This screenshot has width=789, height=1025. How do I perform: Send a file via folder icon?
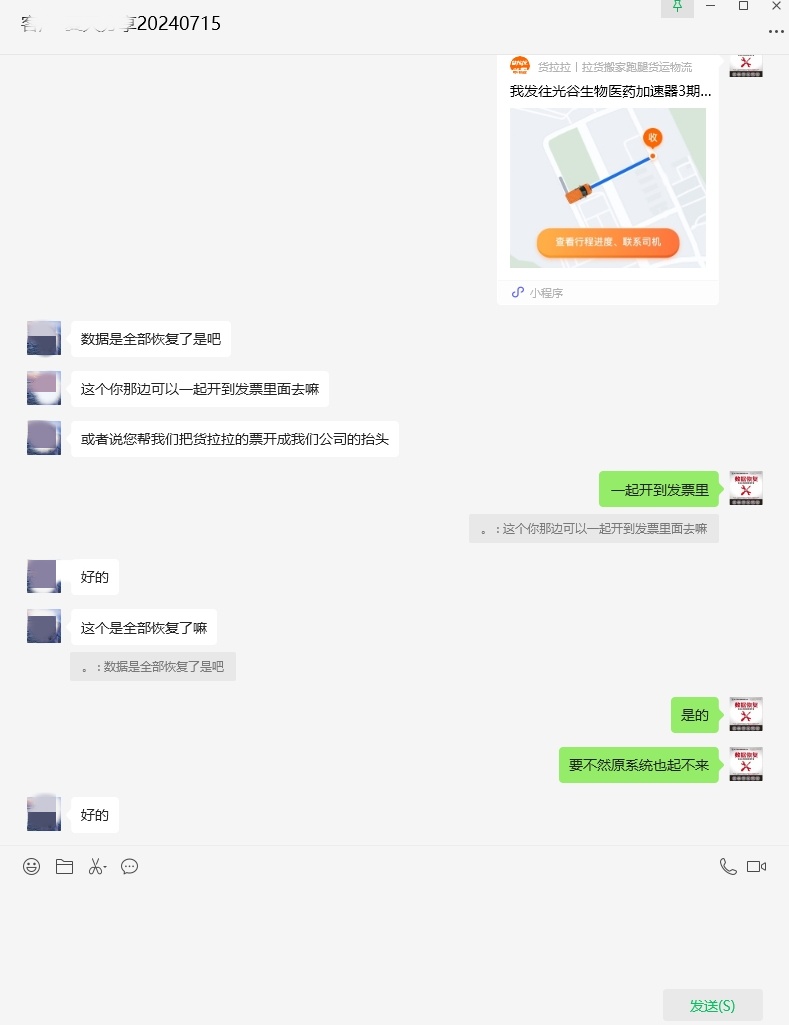(x=65, y=867)
